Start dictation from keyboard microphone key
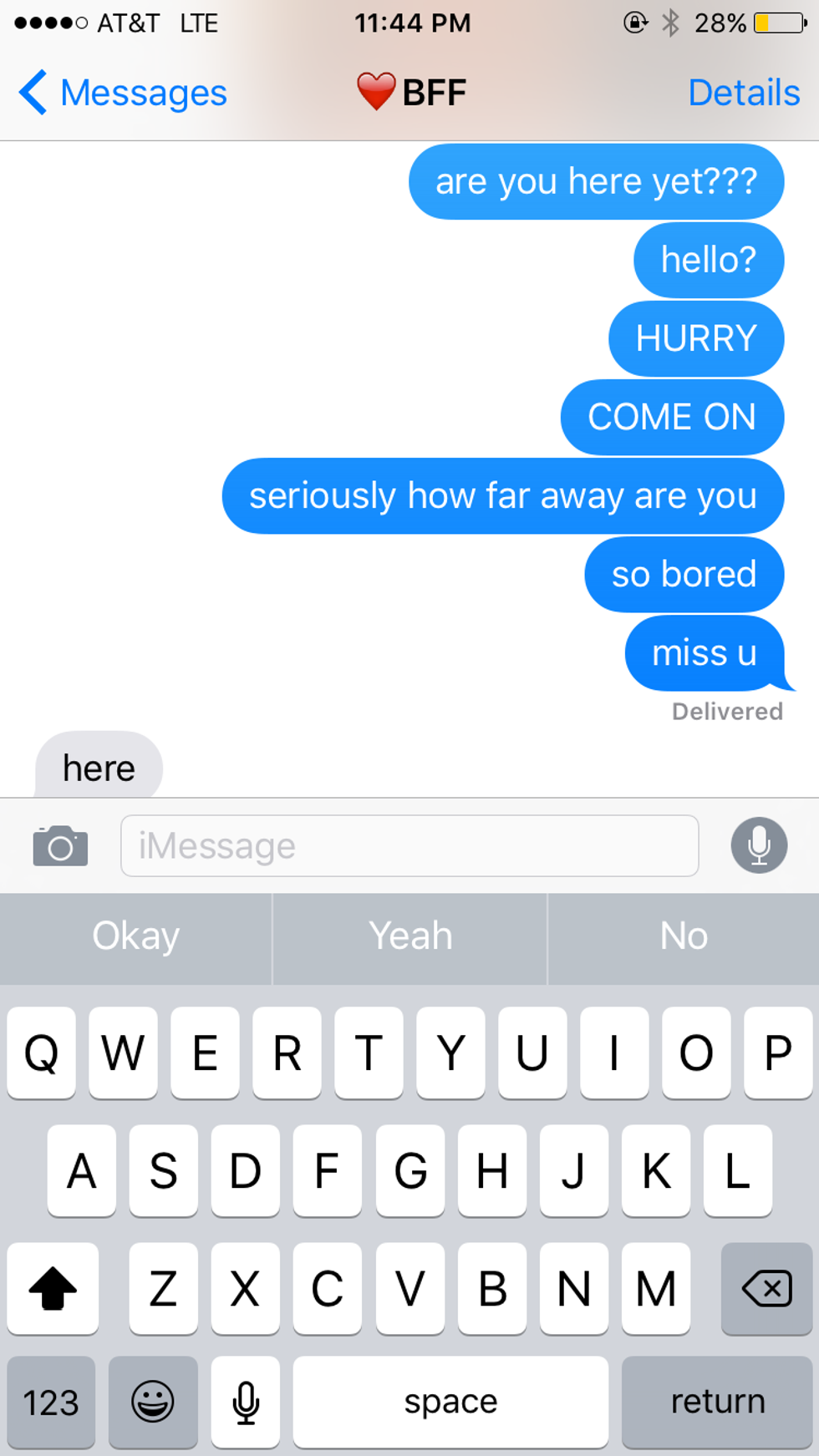The height and width of the screenshot is (1456, 819). 246,1403
